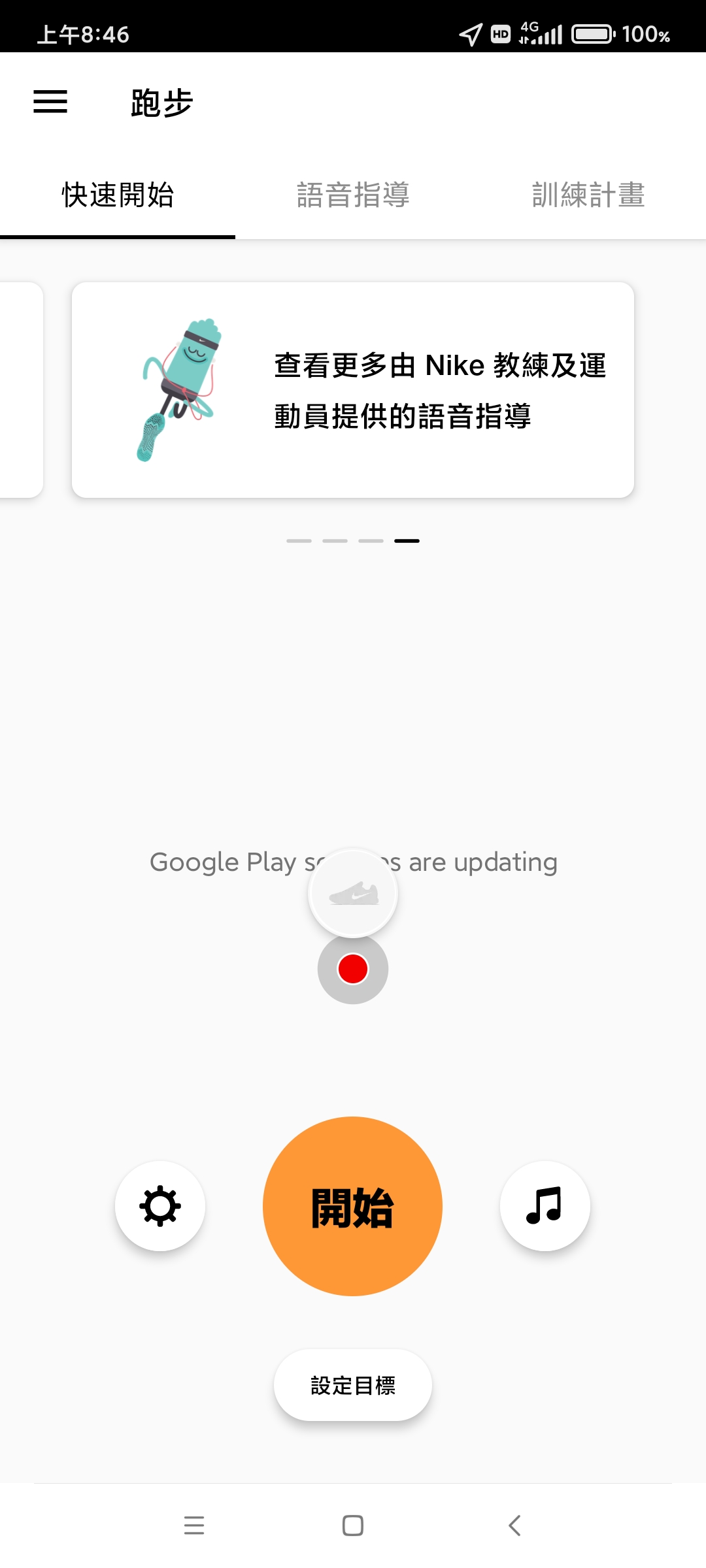Tap the 設定目標 button
The height and width of the screenshot is (1568, 706).
(x=353, y=1385)
